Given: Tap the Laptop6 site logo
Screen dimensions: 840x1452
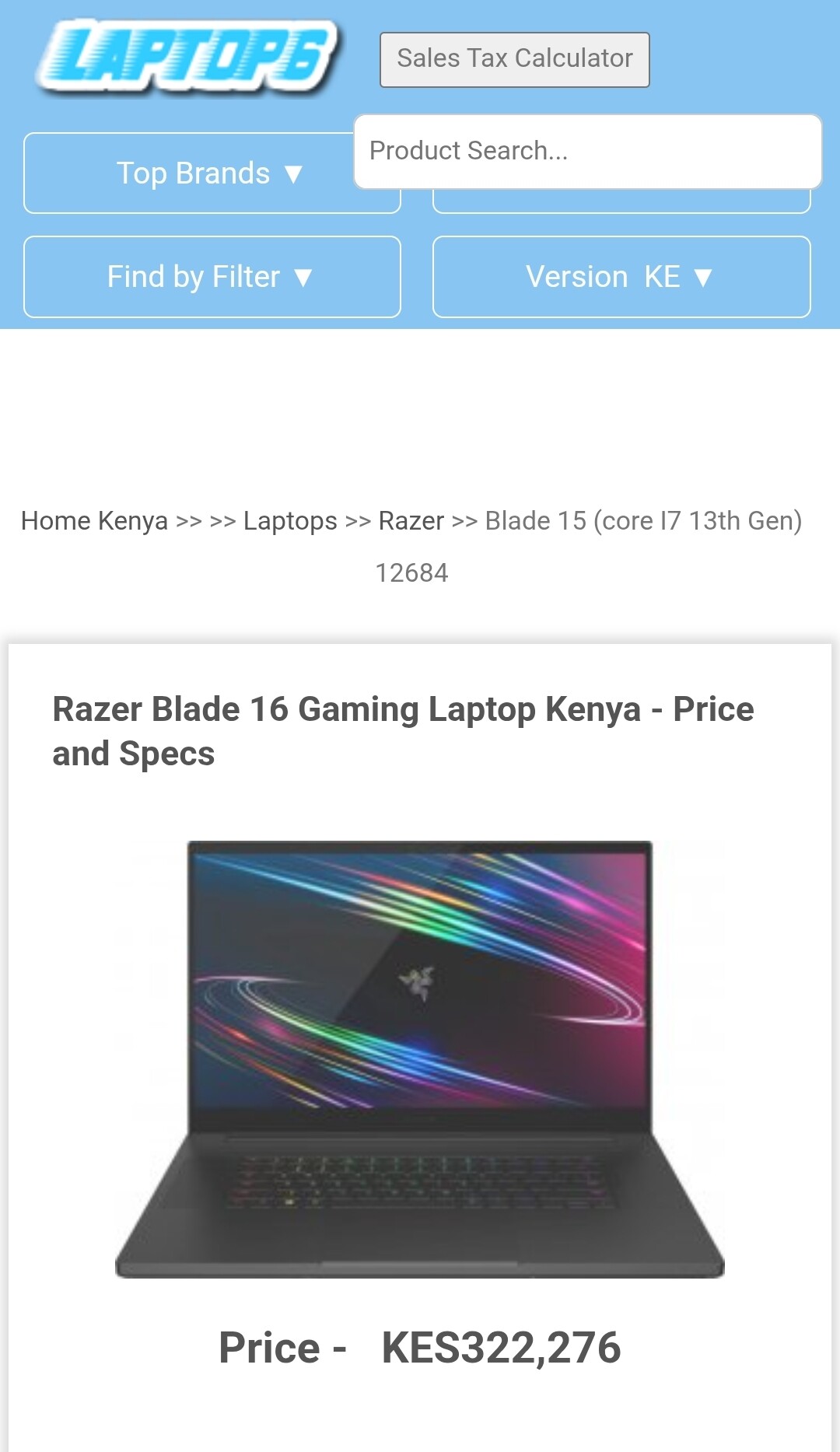Looking at the screenshot, I should 187,56.
